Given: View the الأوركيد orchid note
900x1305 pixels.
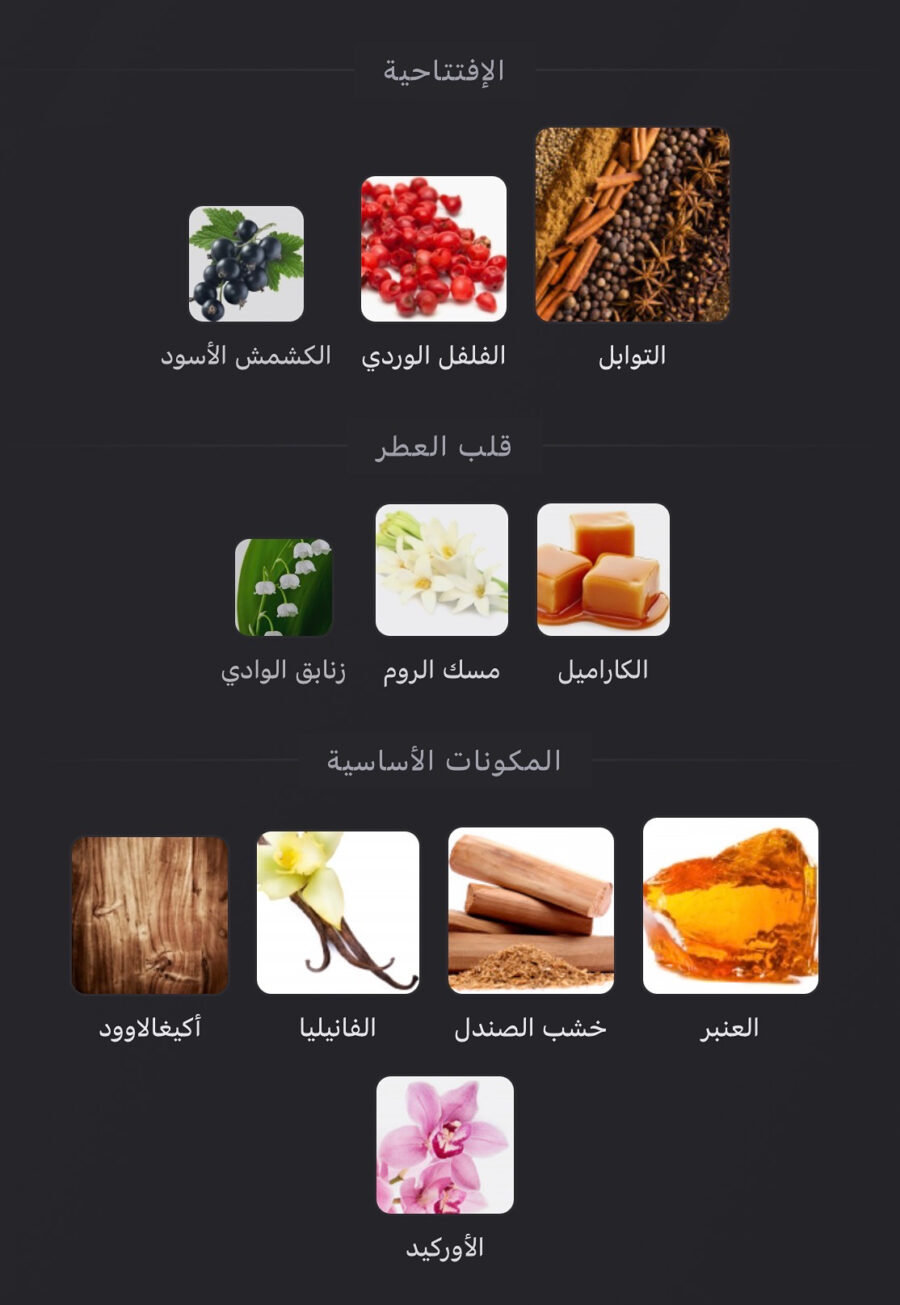Looking at the screenshot, I should pyautogui.click(x=445, y=1144).
